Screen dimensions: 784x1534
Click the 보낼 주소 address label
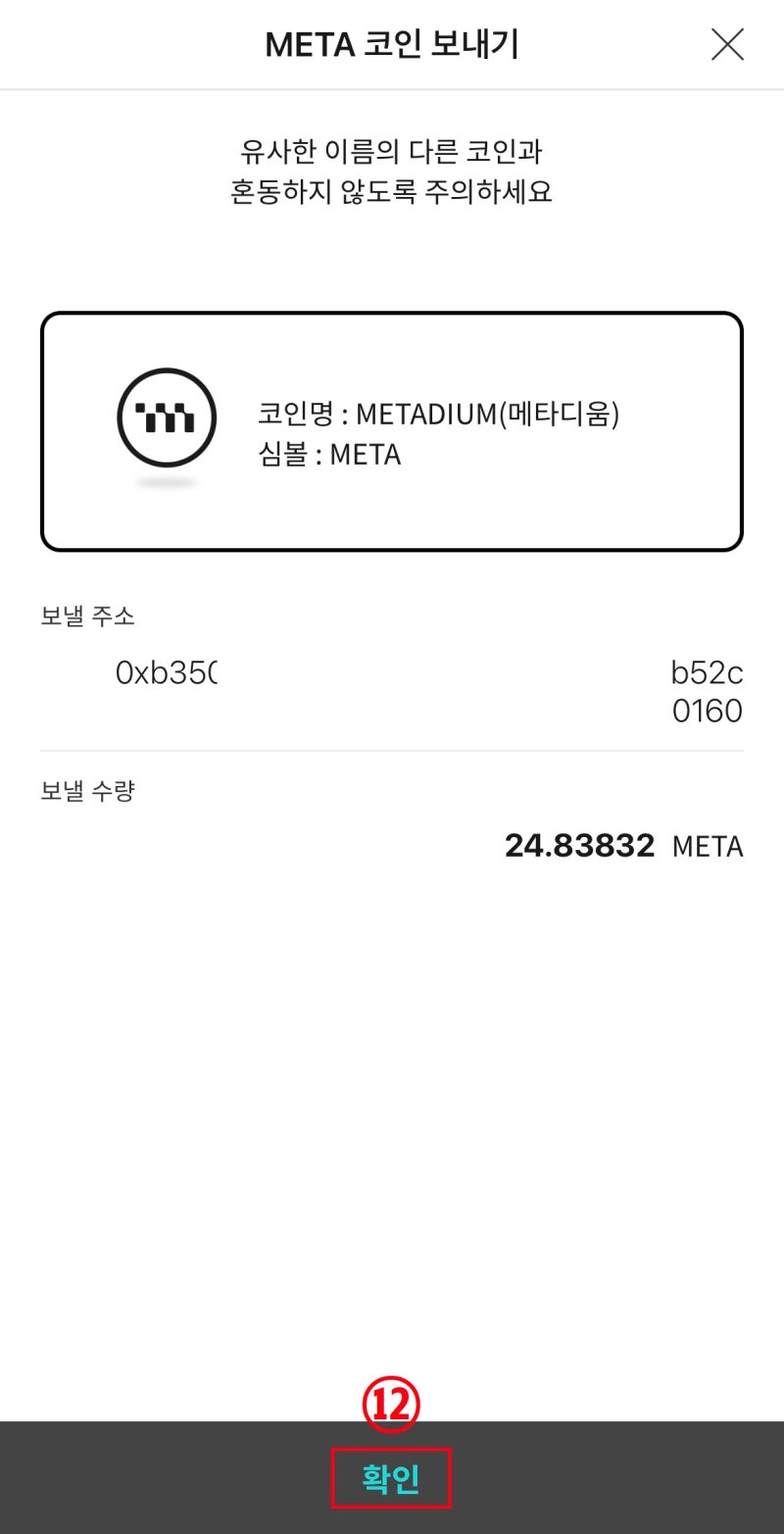pos(88,617)
